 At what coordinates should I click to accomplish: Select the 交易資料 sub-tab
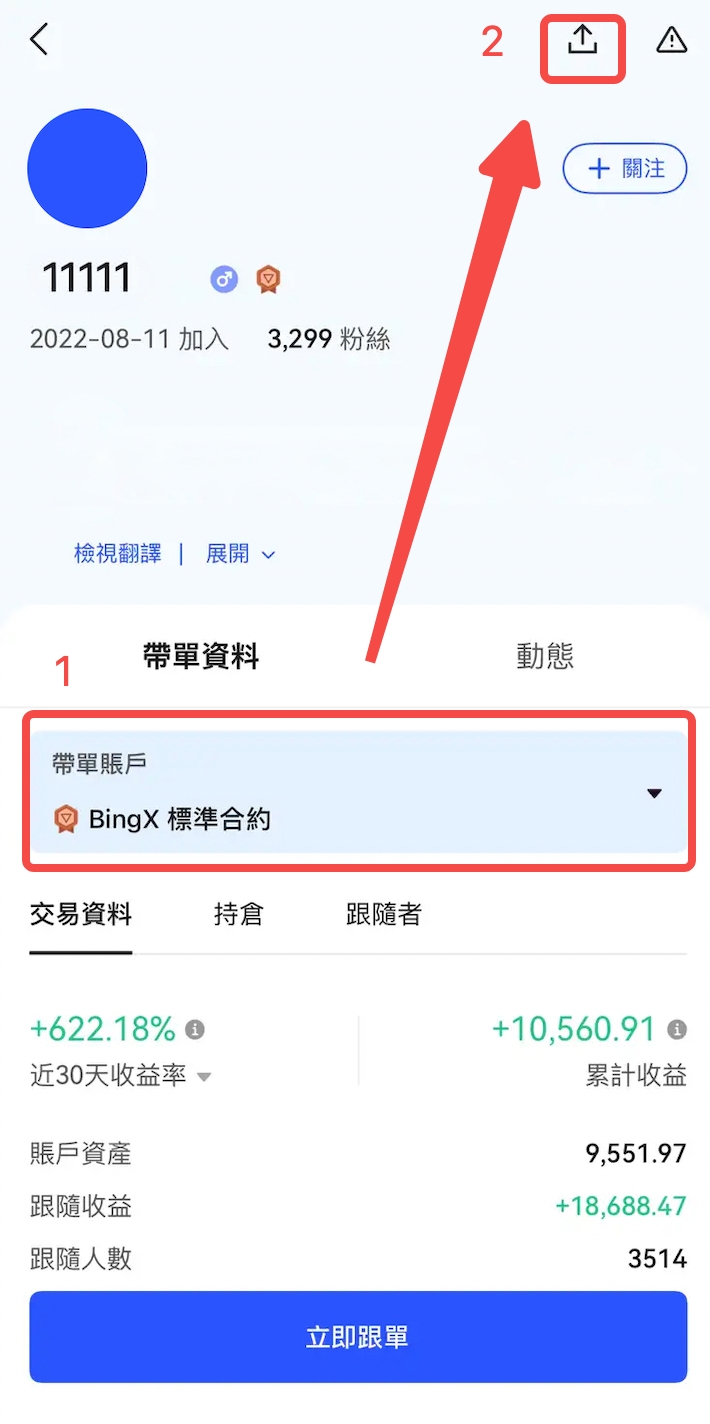click(x=81, y=913)
